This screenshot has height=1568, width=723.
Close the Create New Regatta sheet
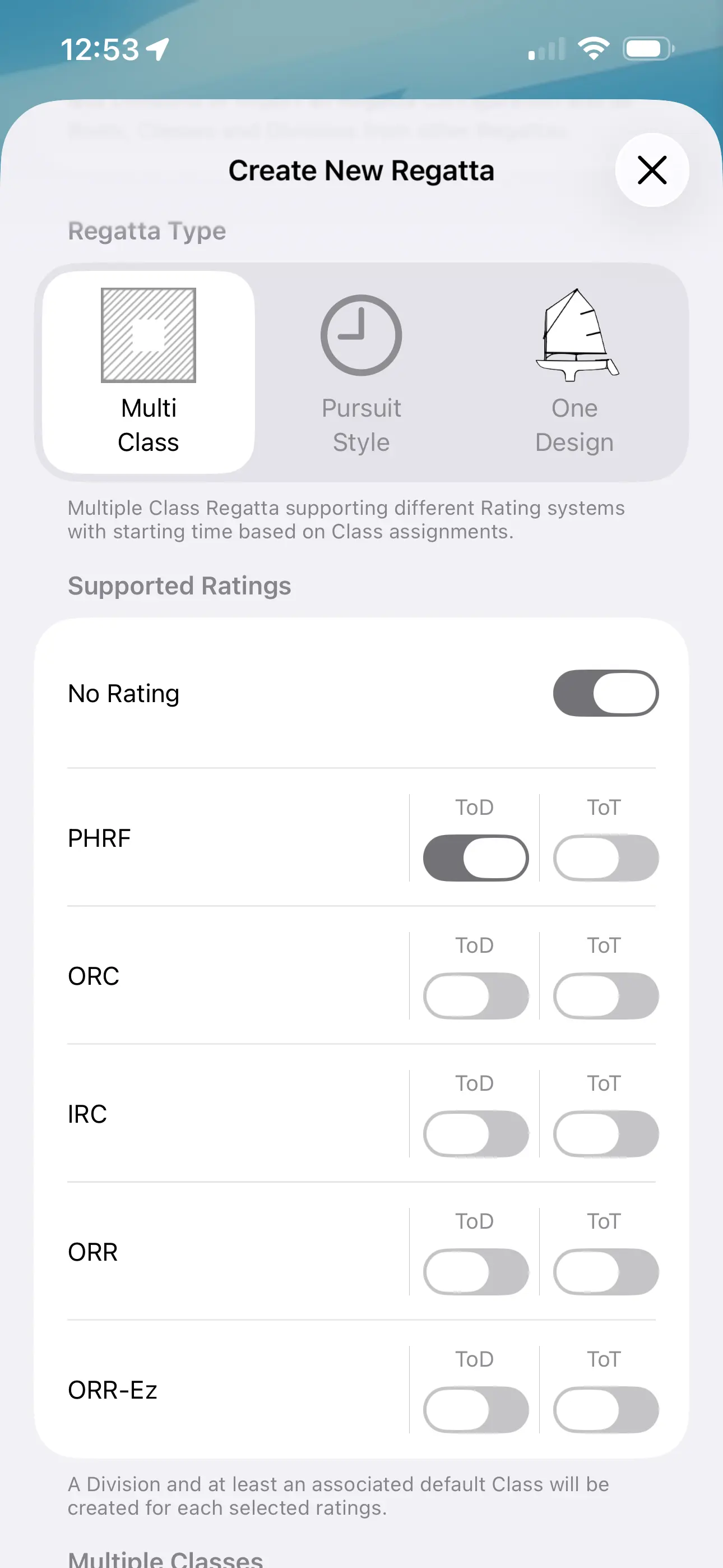tap(652, 170)
